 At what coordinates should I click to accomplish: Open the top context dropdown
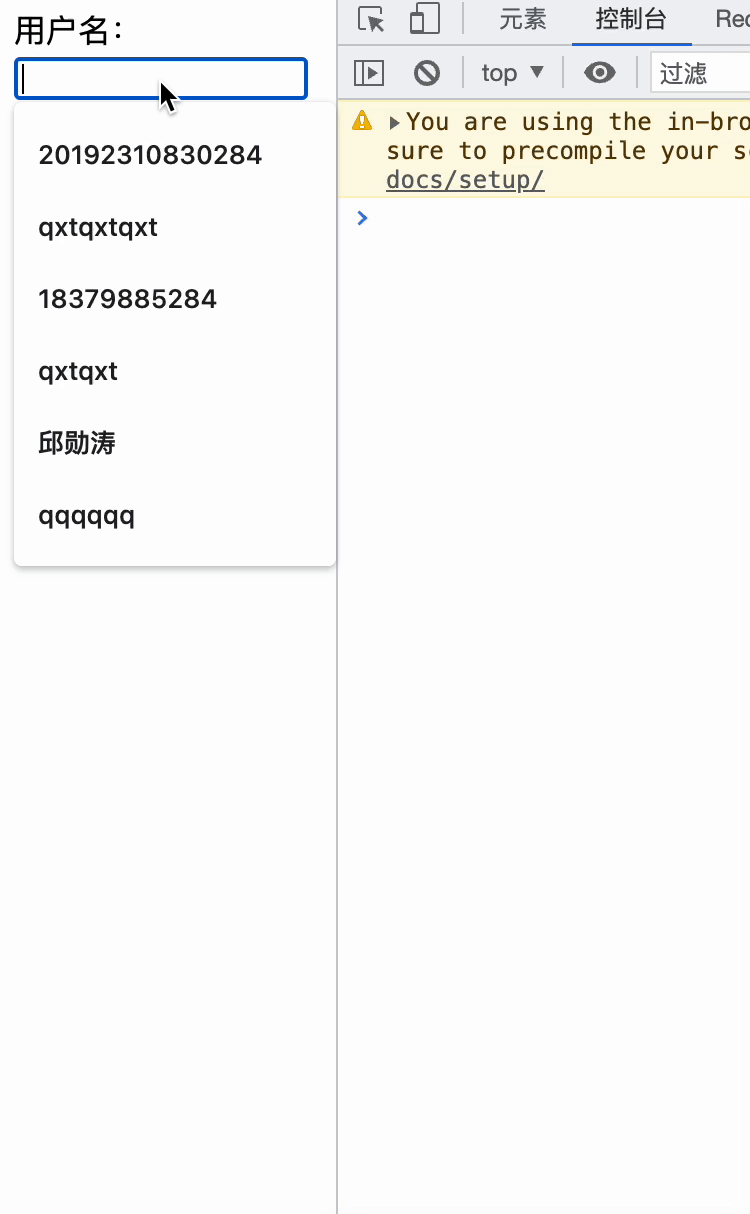(512, 72)
